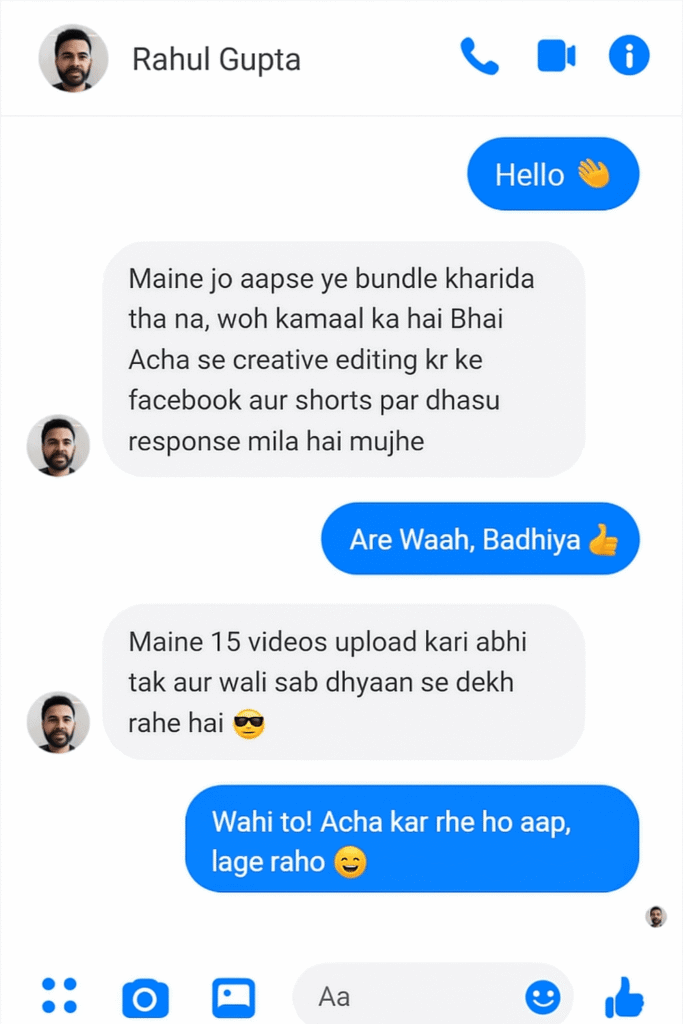Open the camera to take a photo
The image size is (683, 1024).
click(145, 997)
